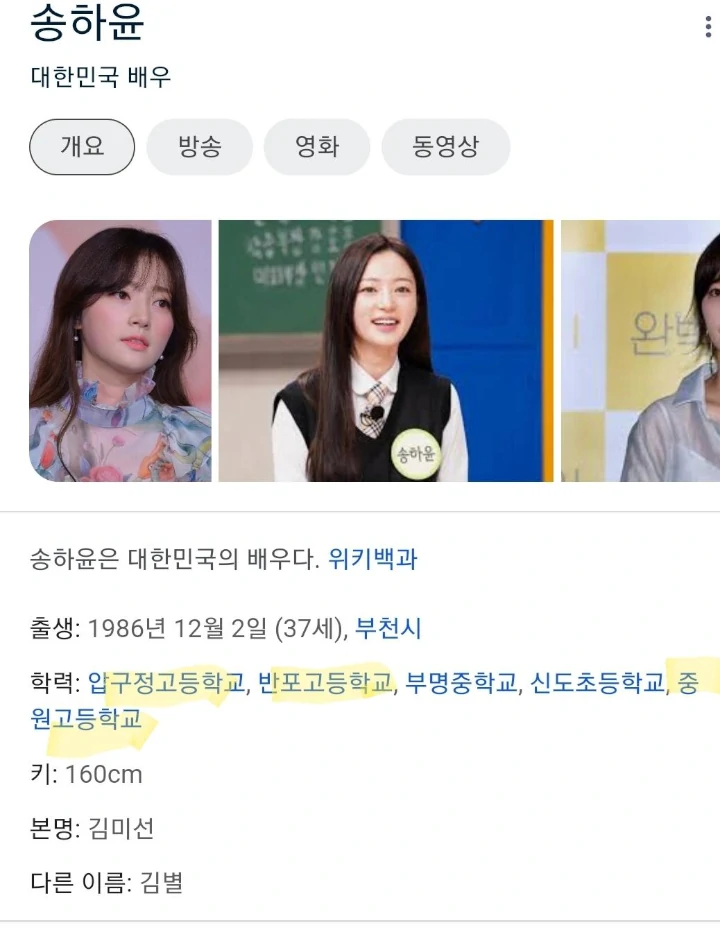Select the 개요 chip

point(82,147)
